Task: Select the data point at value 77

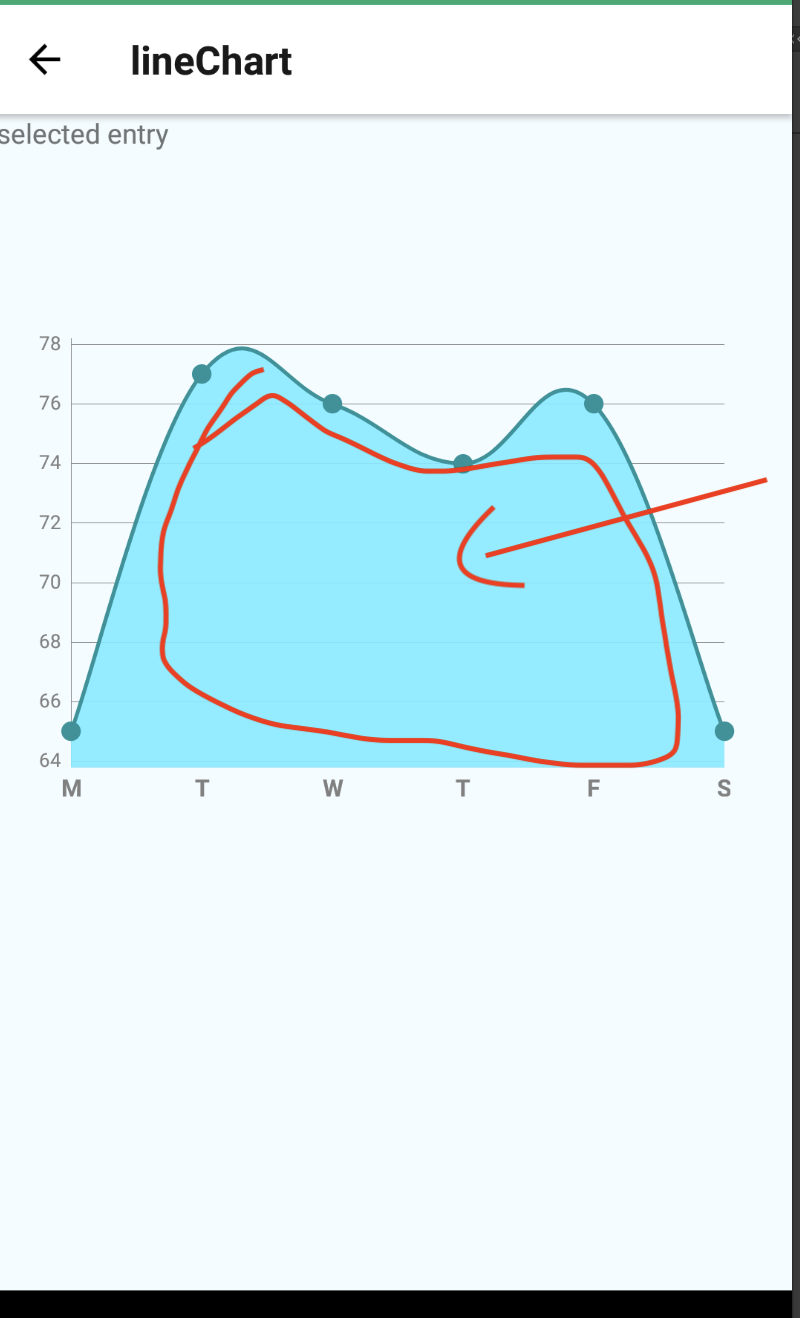Action: (x=202, y=374)
